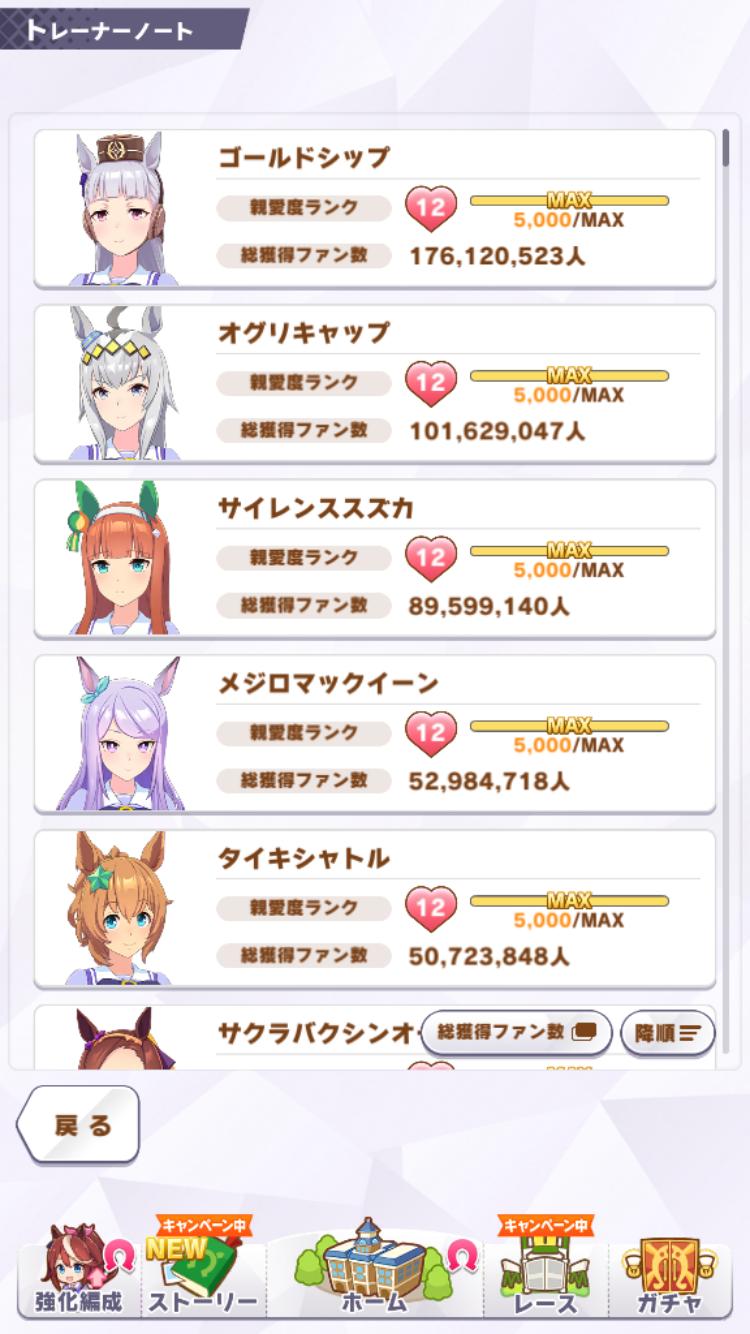
Task: Change sort criteria via 総獲得ファン数 button
Action: 516,1032
